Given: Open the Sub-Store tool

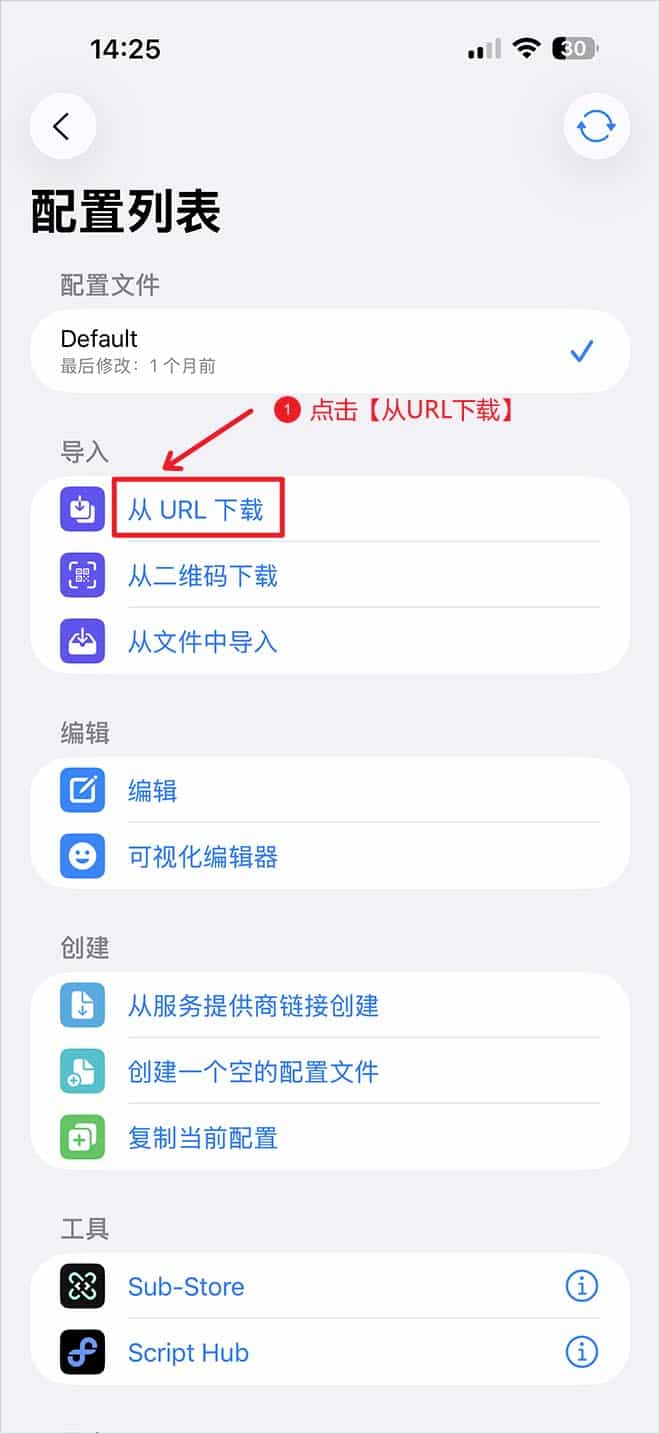Looking at the screenshot, I should (186, 1287).
